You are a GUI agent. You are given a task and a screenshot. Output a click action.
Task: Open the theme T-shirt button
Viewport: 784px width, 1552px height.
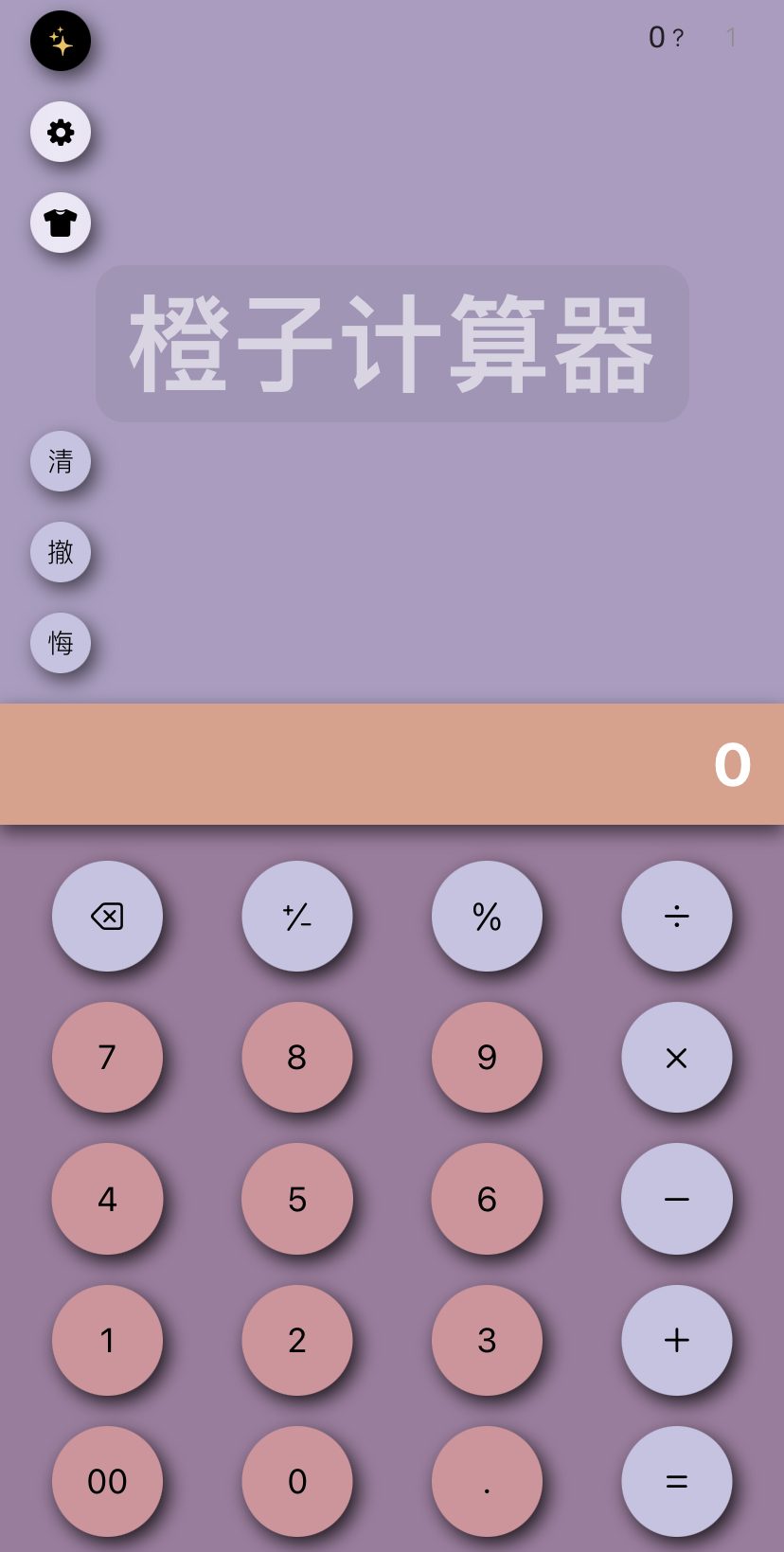(x=61, y=223)
